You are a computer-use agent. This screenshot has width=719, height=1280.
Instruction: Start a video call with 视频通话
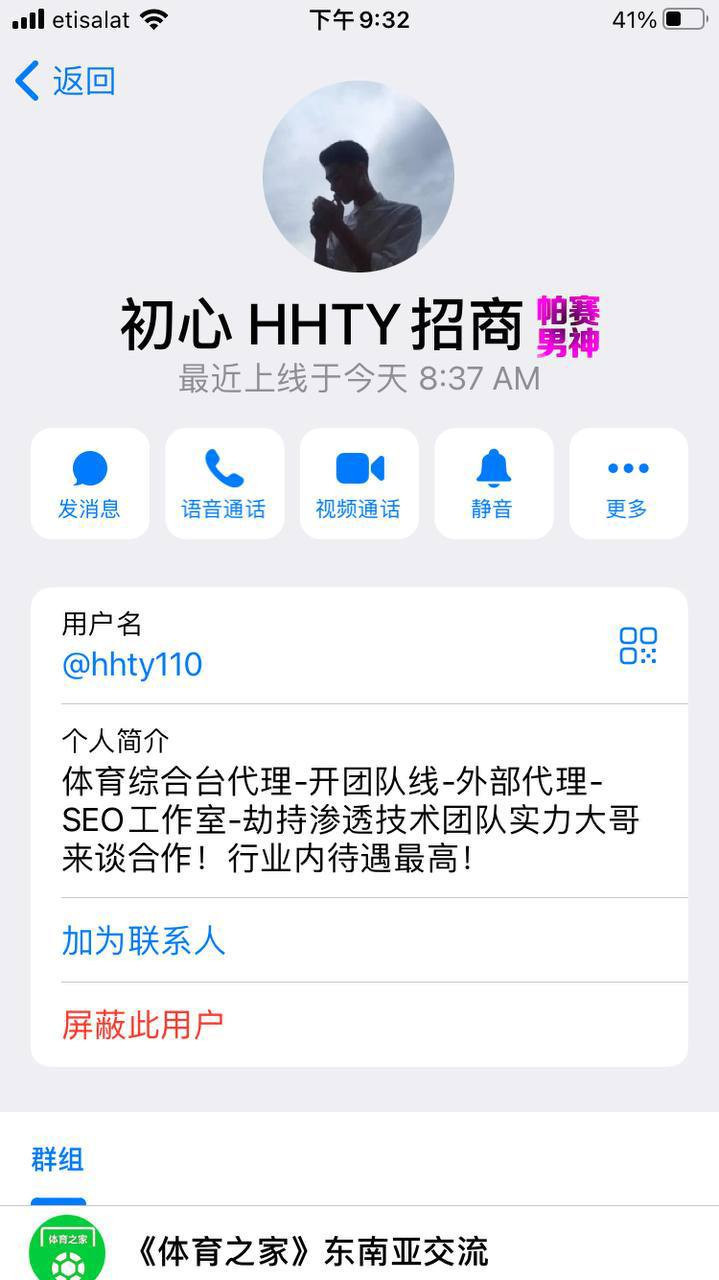[359, 484]
